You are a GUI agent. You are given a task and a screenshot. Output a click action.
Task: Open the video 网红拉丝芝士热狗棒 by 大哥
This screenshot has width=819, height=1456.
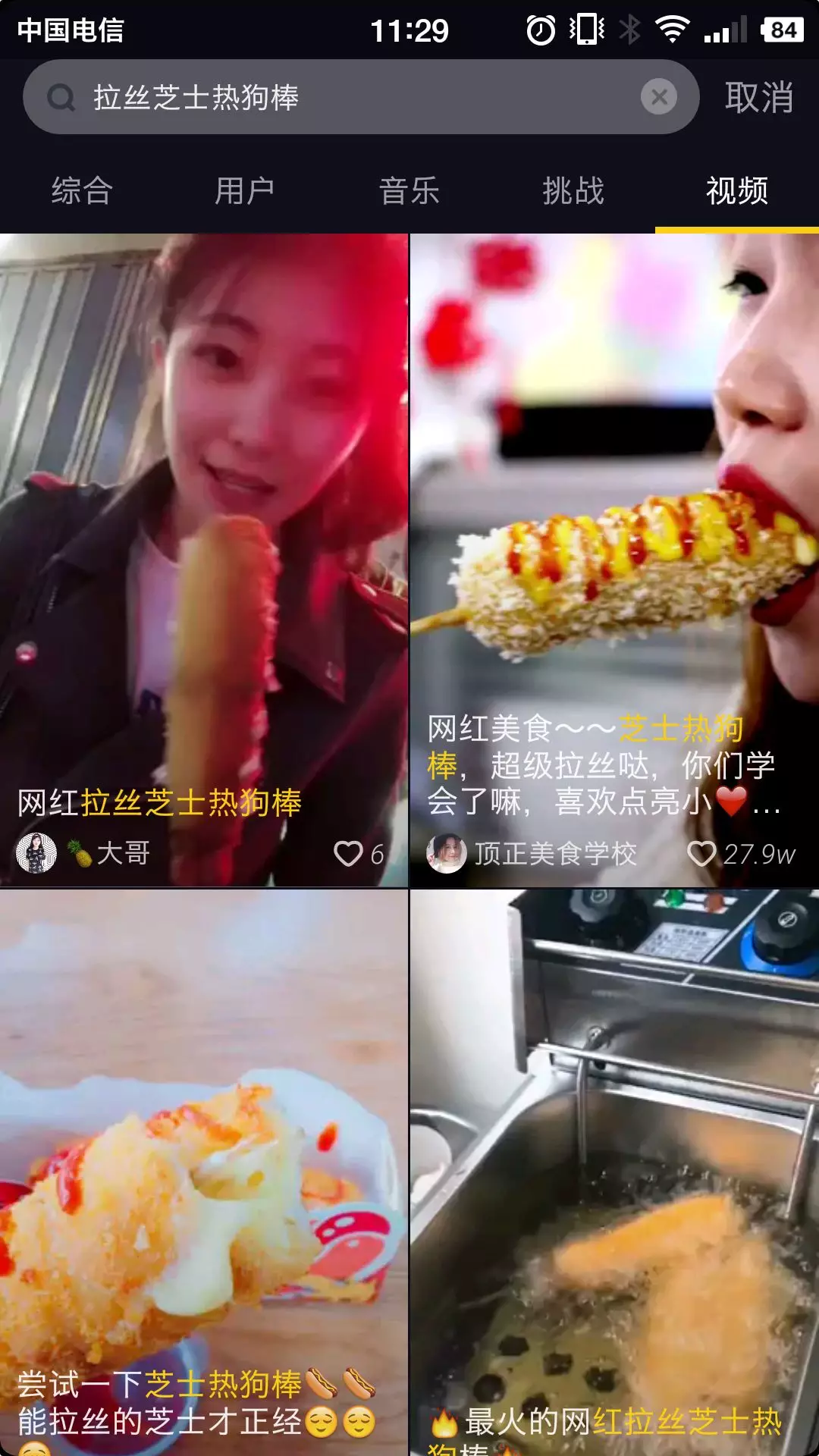pos(203,531)
